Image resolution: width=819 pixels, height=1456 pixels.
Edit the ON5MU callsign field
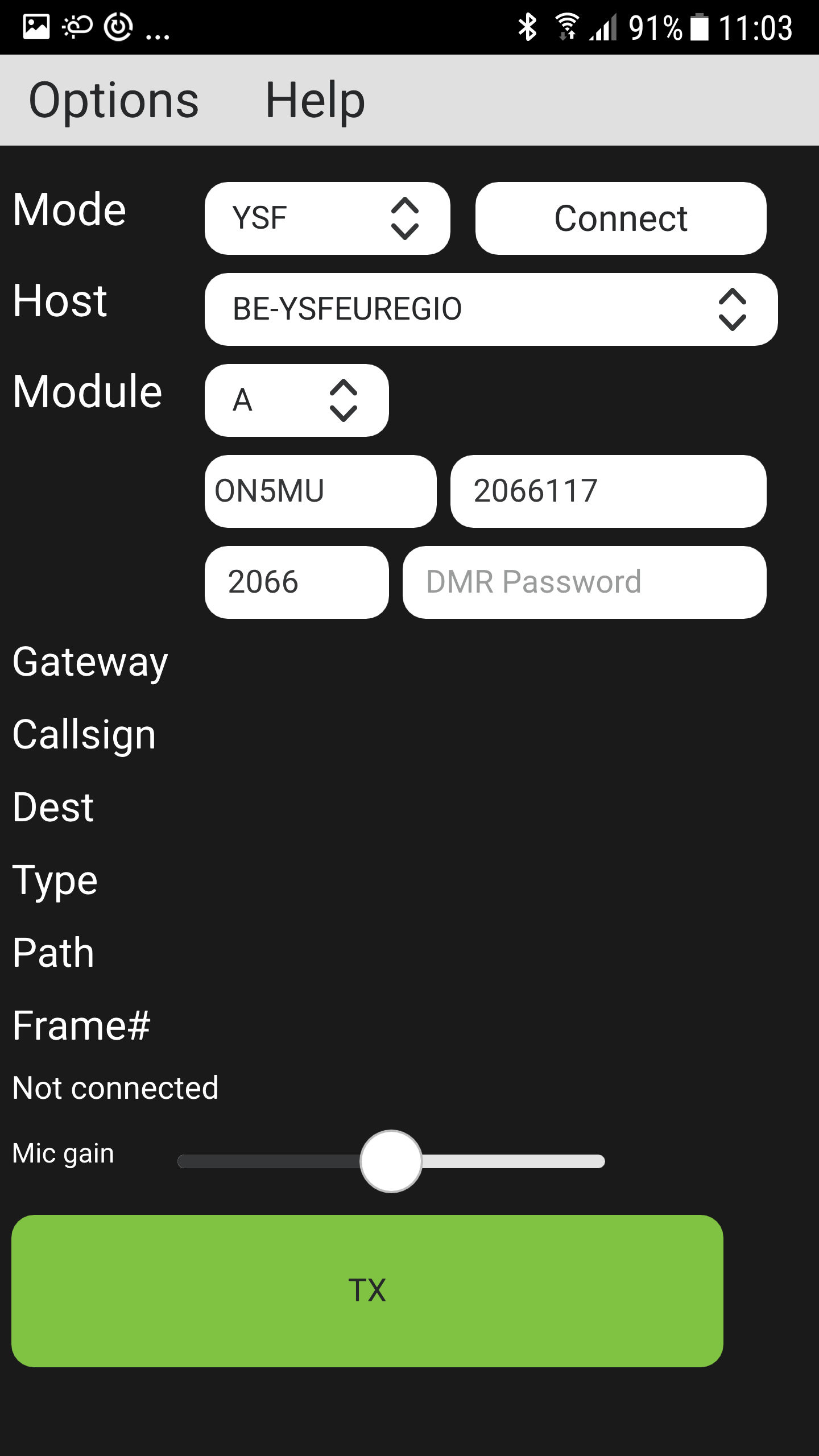tap(320, 491)
